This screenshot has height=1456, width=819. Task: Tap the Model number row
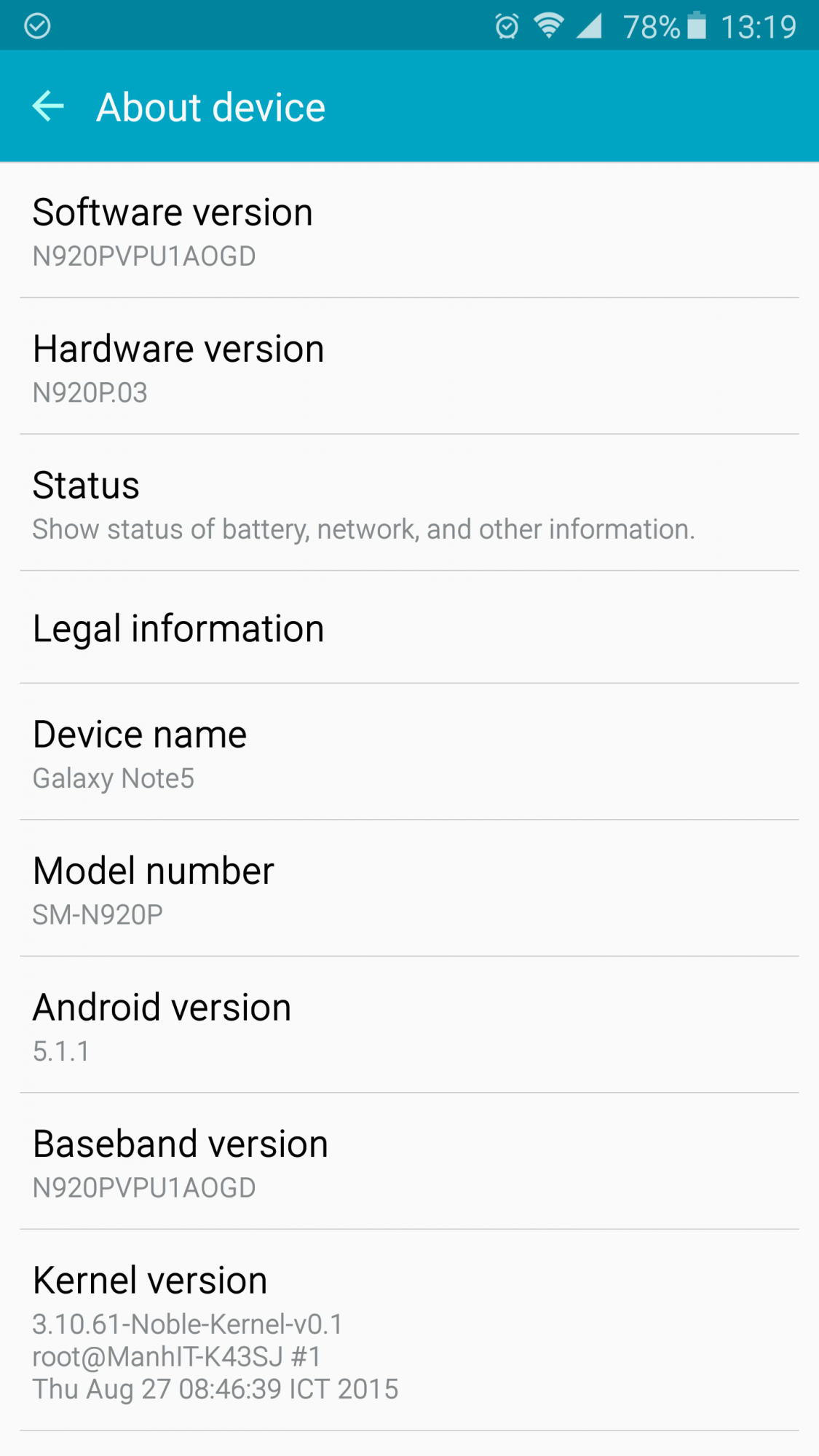pyautogui.click(x=409, y=889)
